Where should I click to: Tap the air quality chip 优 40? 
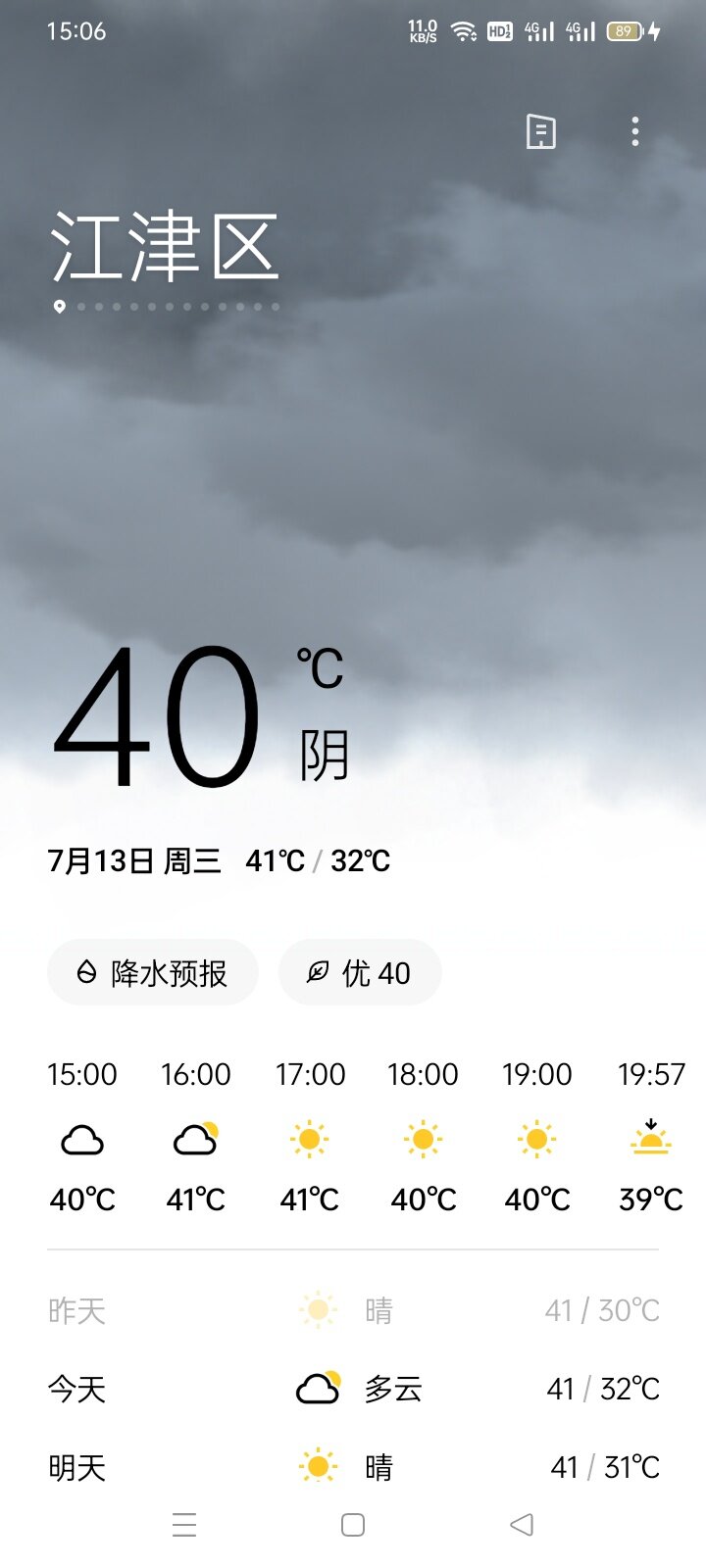coord(360,972)
